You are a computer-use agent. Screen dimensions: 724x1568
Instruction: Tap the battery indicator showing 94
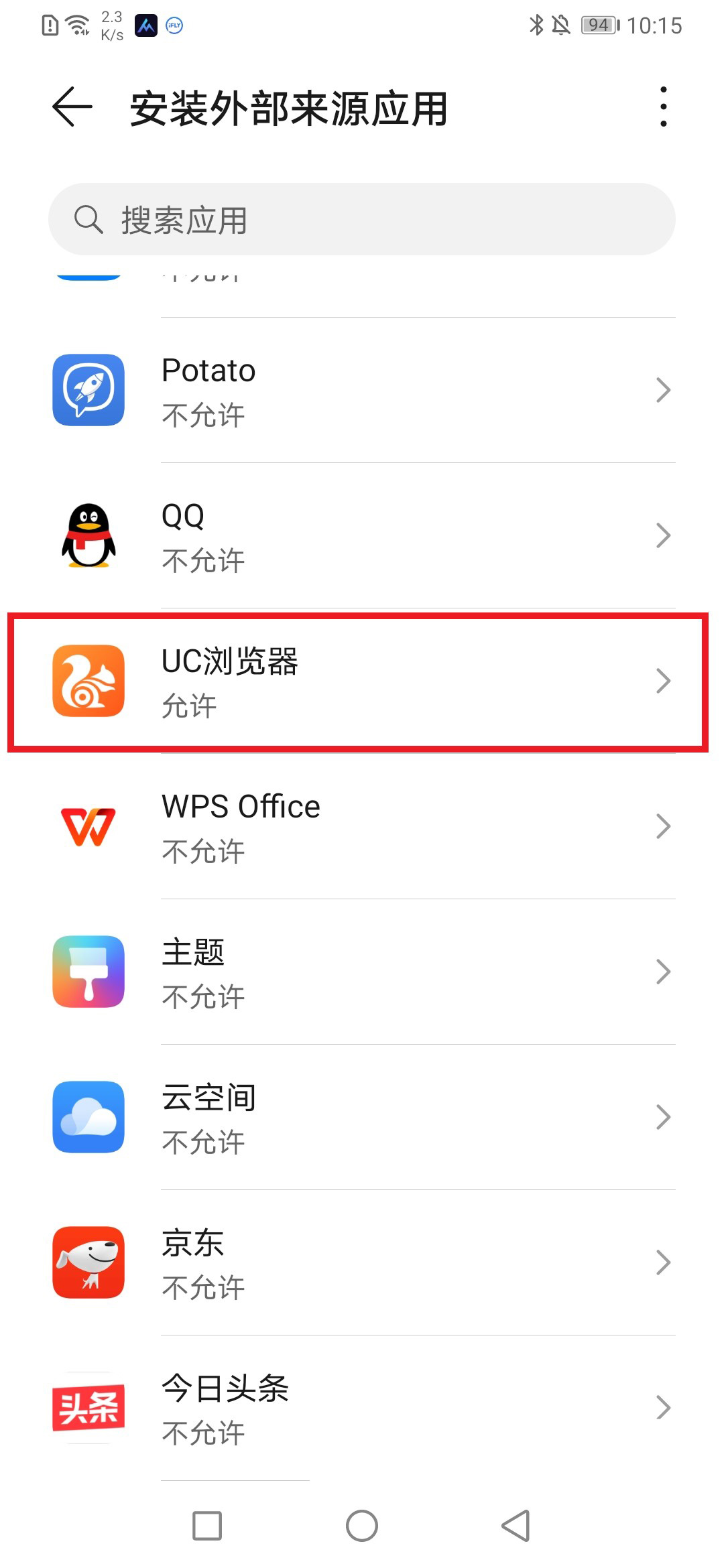[x=599, y=25]
